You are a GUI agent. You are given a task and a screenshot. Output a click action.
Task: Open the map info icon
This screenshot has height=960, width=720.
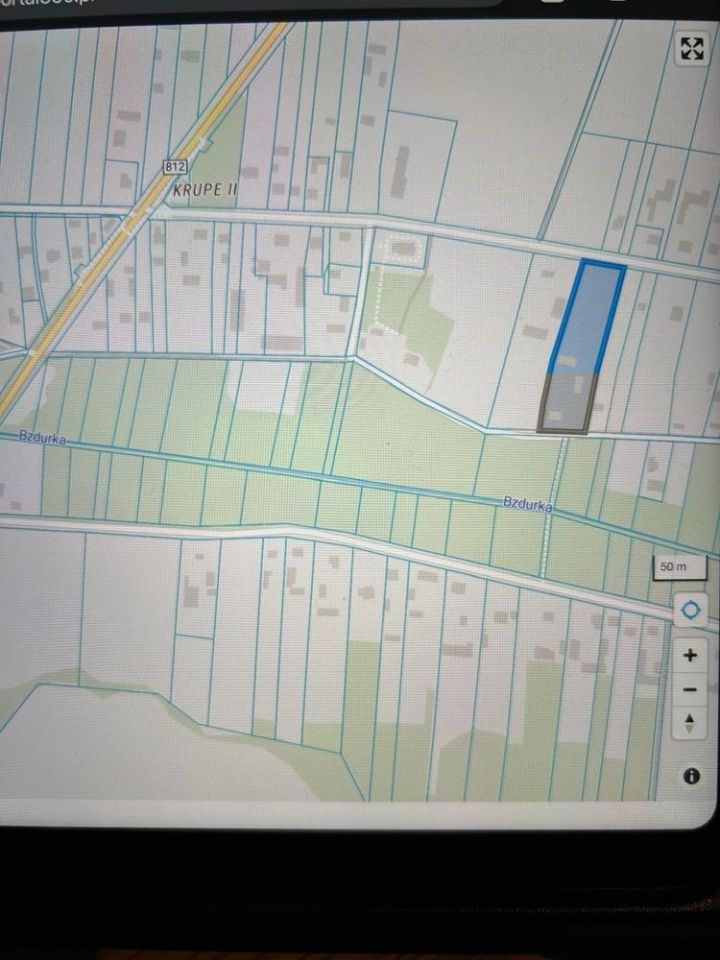[691, 776]
